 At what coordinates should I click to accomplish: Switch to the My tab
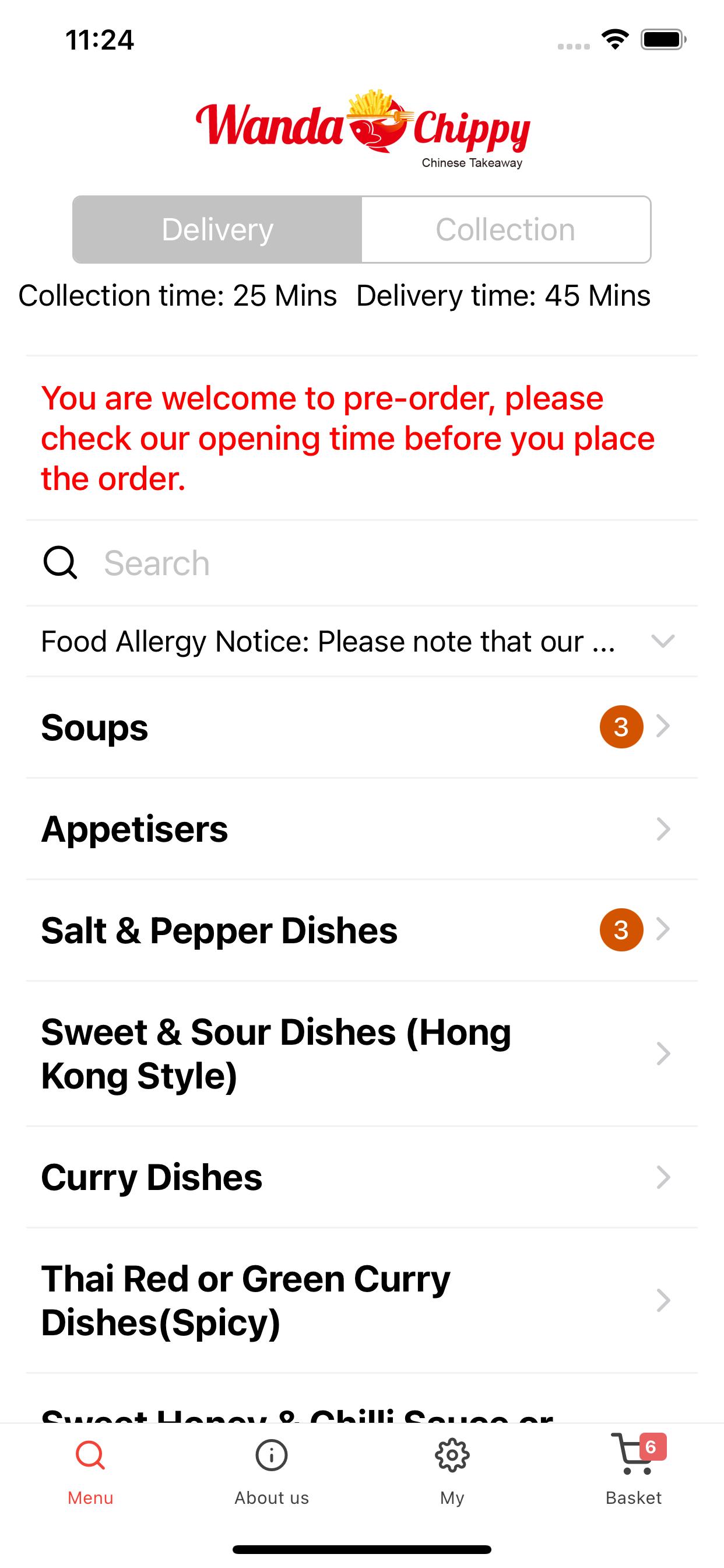pyautogui.click(x=452, y=1471)
